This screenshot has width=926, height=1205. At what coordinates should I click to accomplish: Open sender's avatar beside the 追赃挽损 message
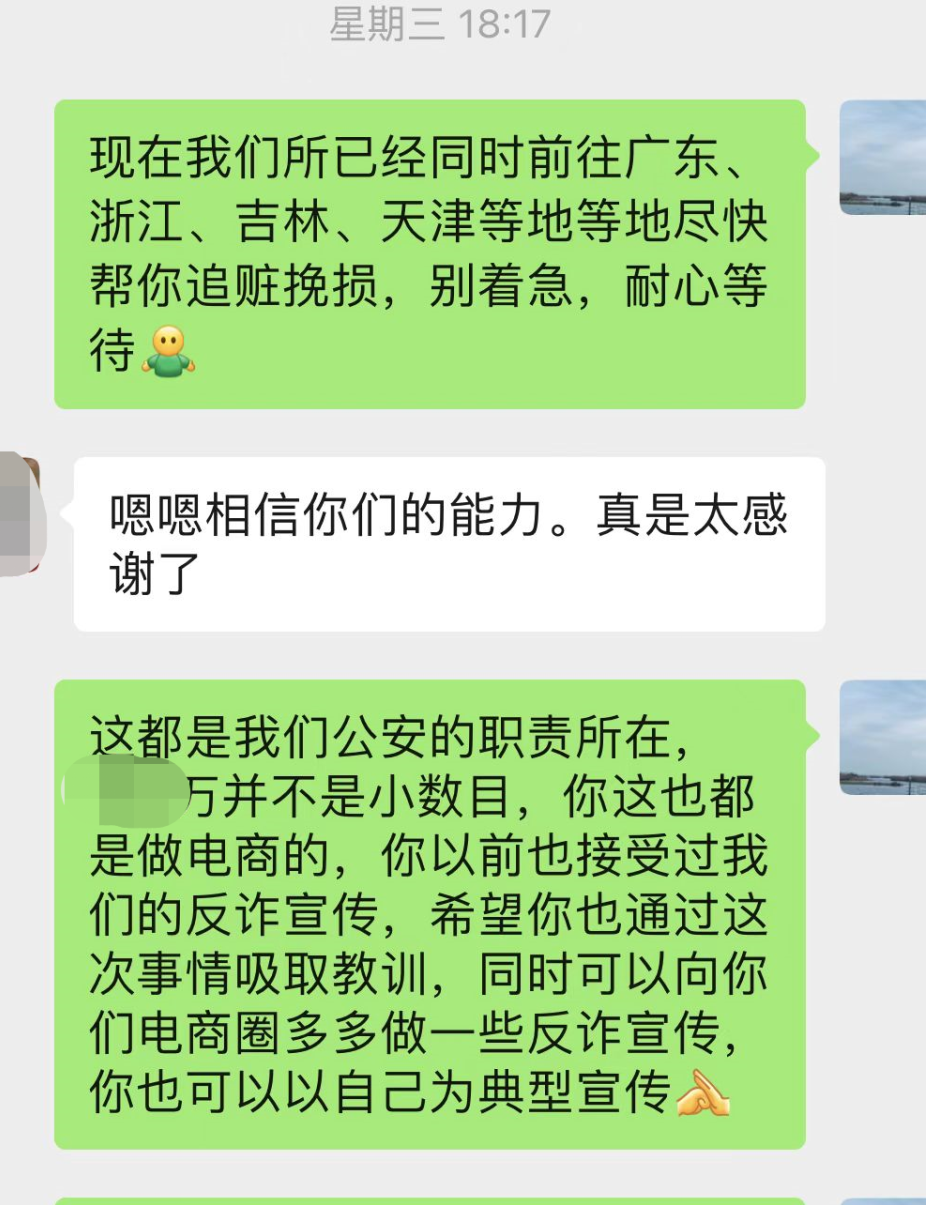(884, 157)
